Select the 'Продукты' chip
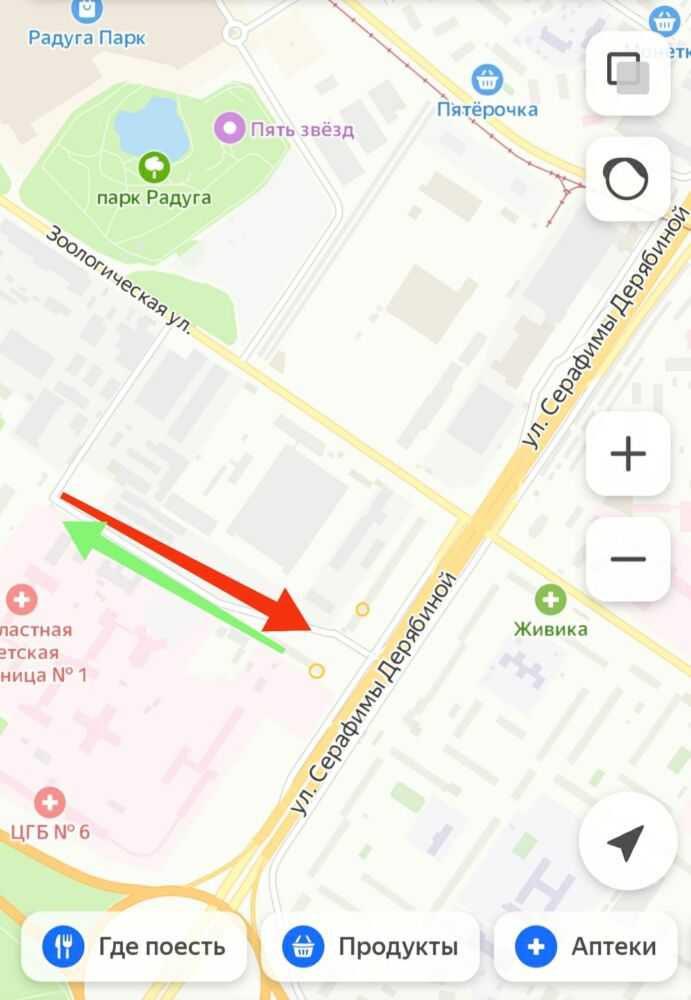691x1000 pixels. [371, 946]
